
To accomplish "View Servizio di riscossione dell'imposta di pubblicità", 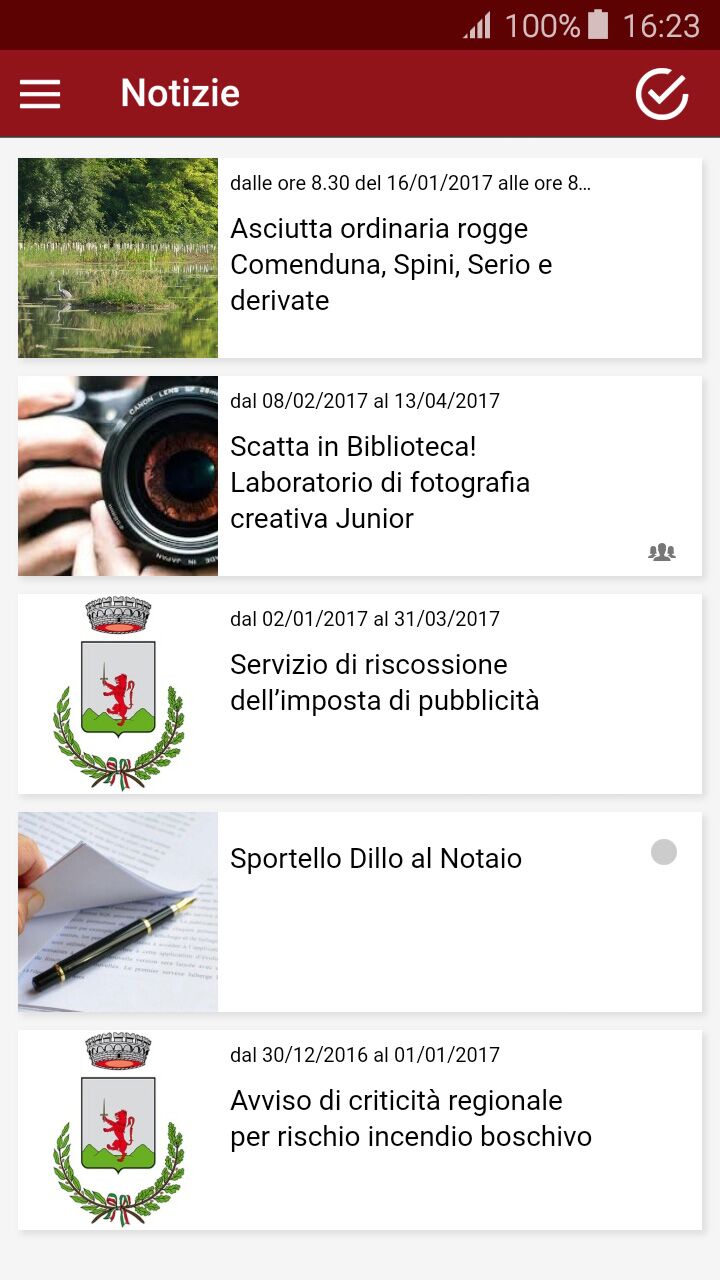I will click(x=360, y=694).
